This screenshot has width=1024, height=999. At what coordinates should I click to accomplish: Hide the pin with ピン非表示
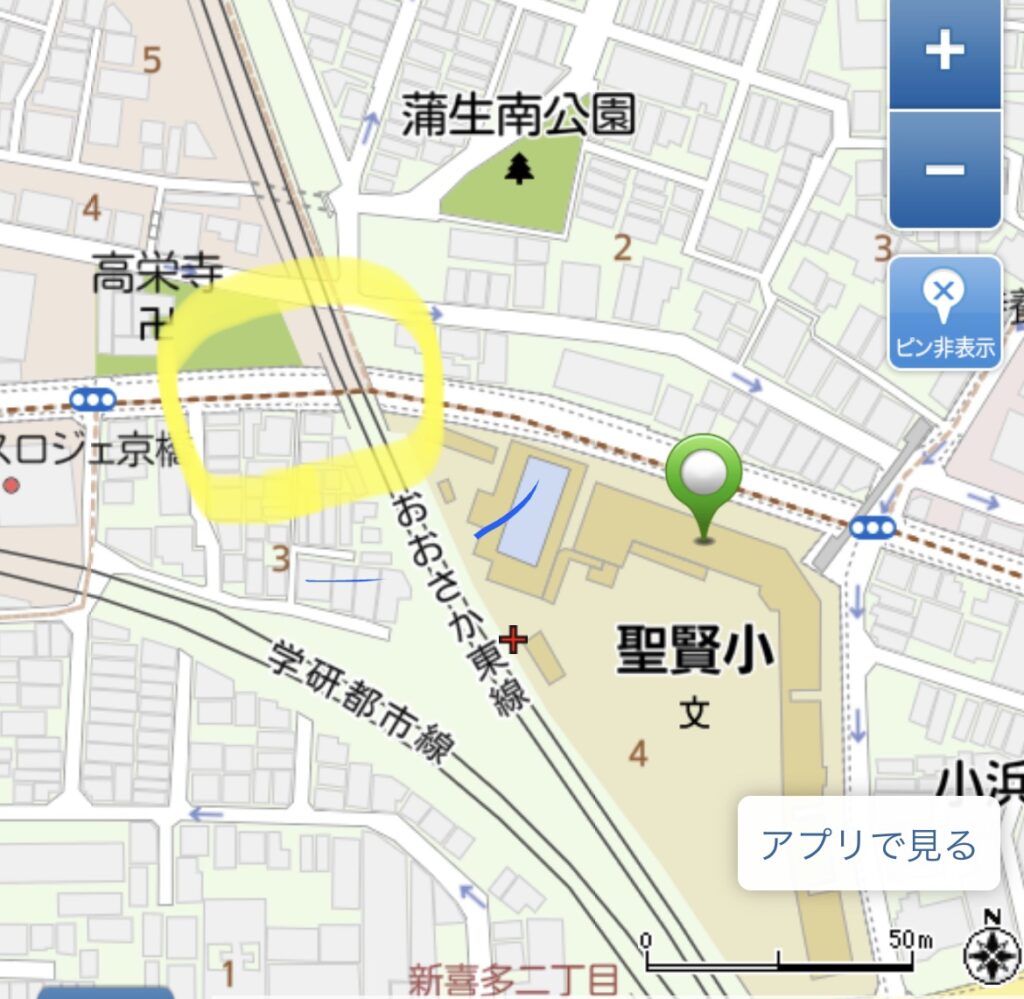[x=944, y=313]
